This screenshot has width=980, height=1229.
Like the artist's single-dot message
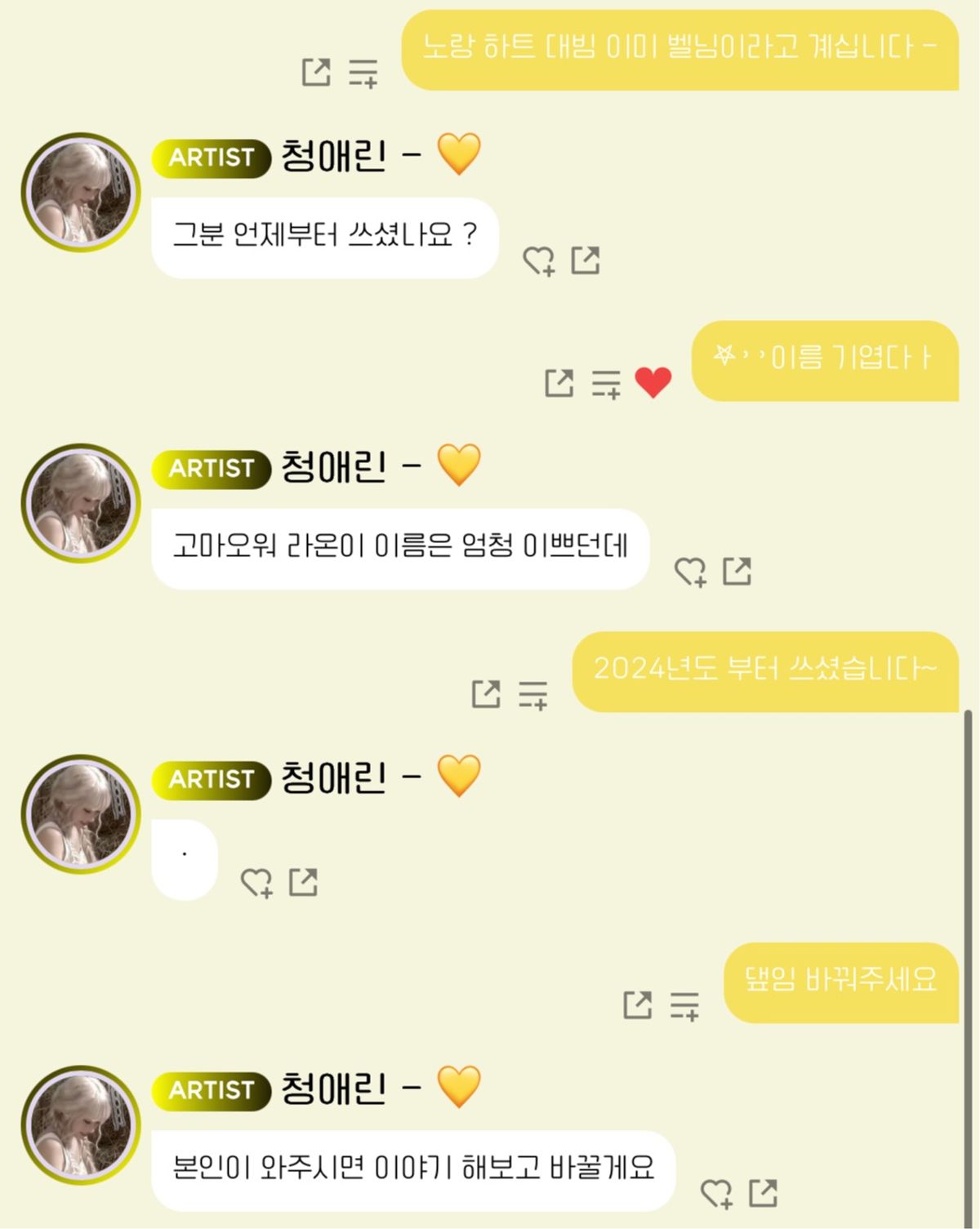256,883
